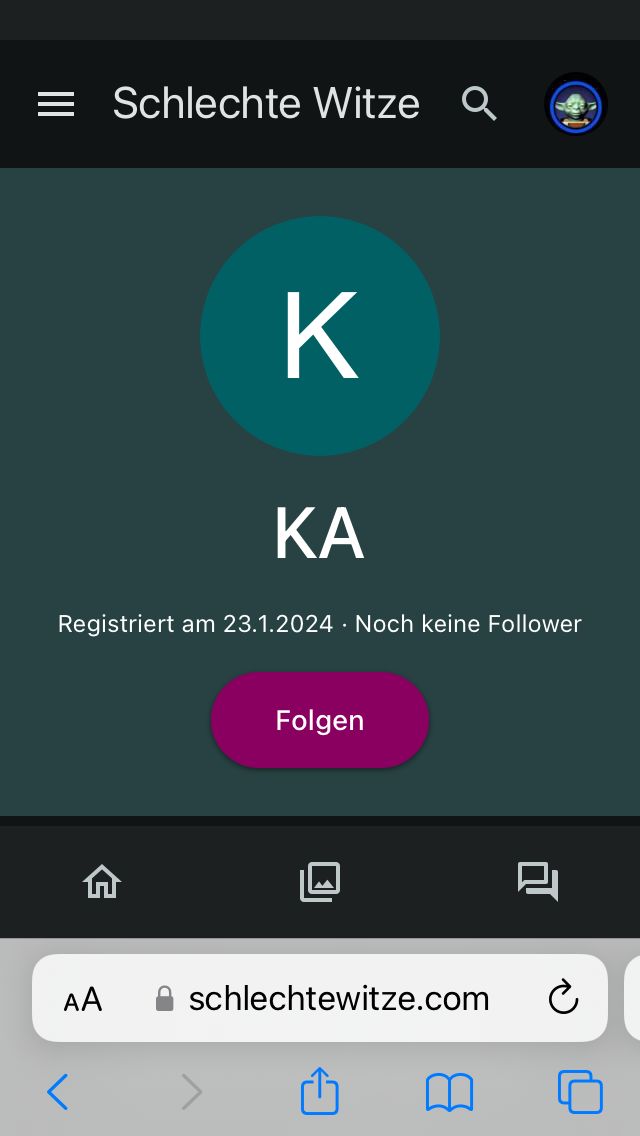This screenshot has height=1136, width=640.
Task: Open the search magnifier icon
Action: pyautogui.click(x=479, y=104)
